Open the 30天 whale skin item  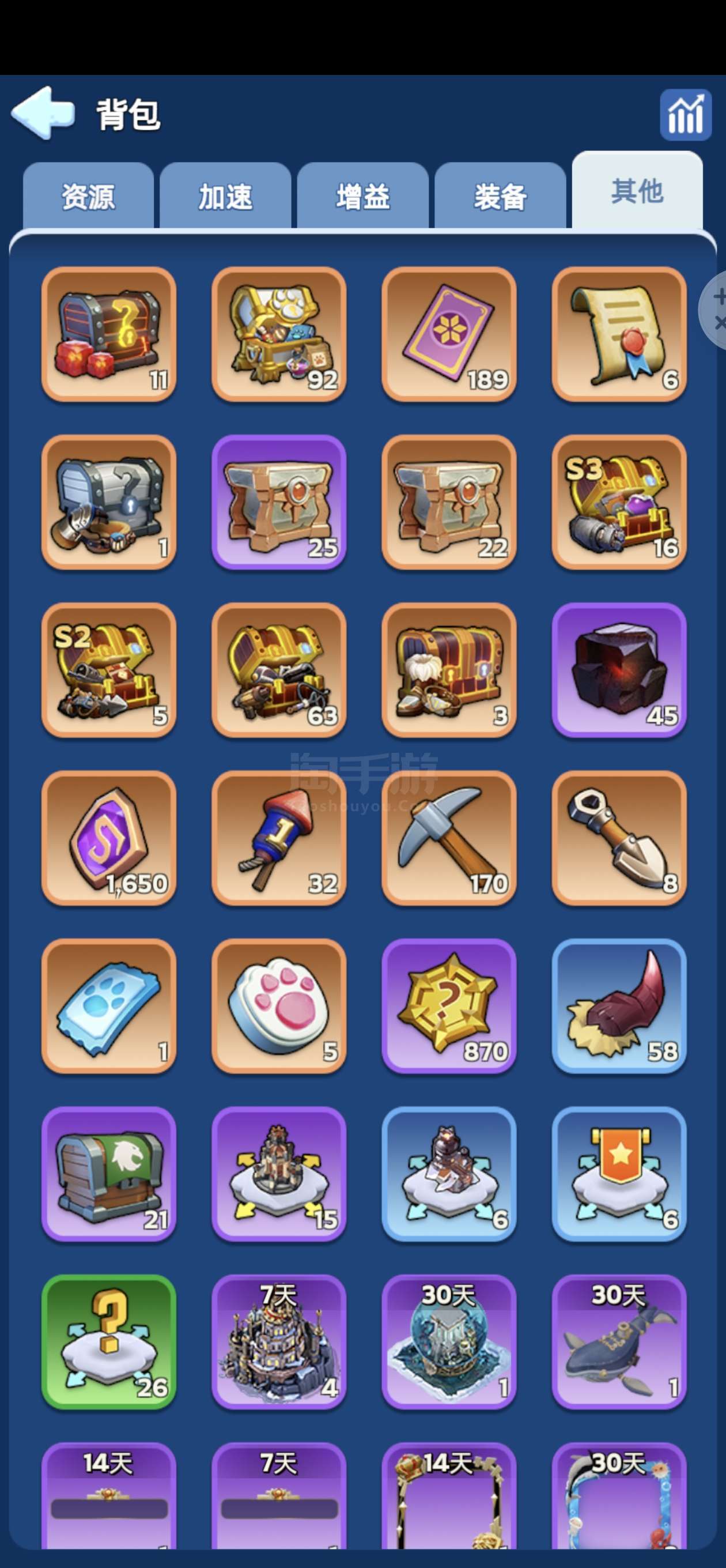click(619, 1341)
